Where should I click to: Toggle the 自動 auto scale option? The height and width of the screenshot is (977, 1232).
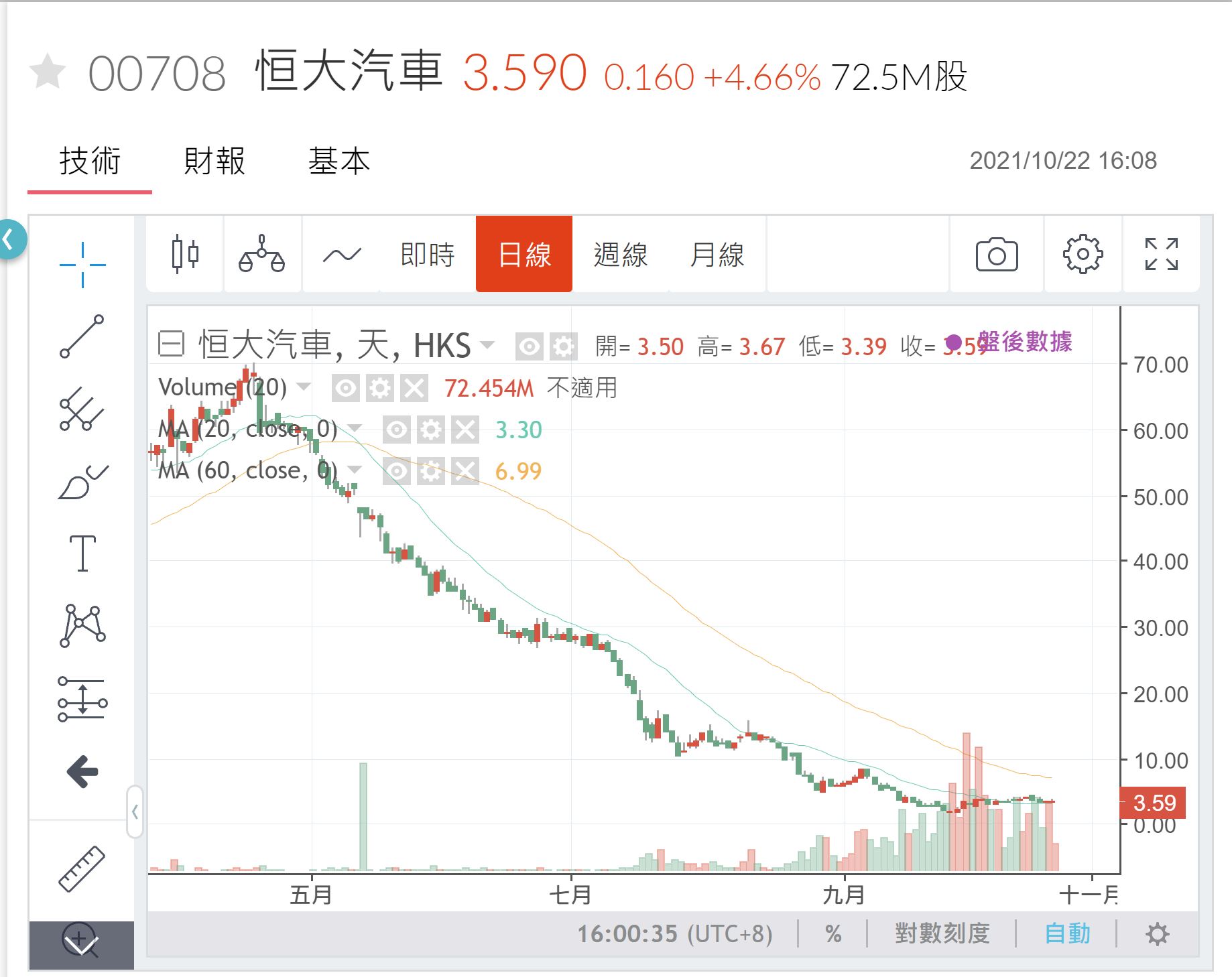pos(1067,933)
